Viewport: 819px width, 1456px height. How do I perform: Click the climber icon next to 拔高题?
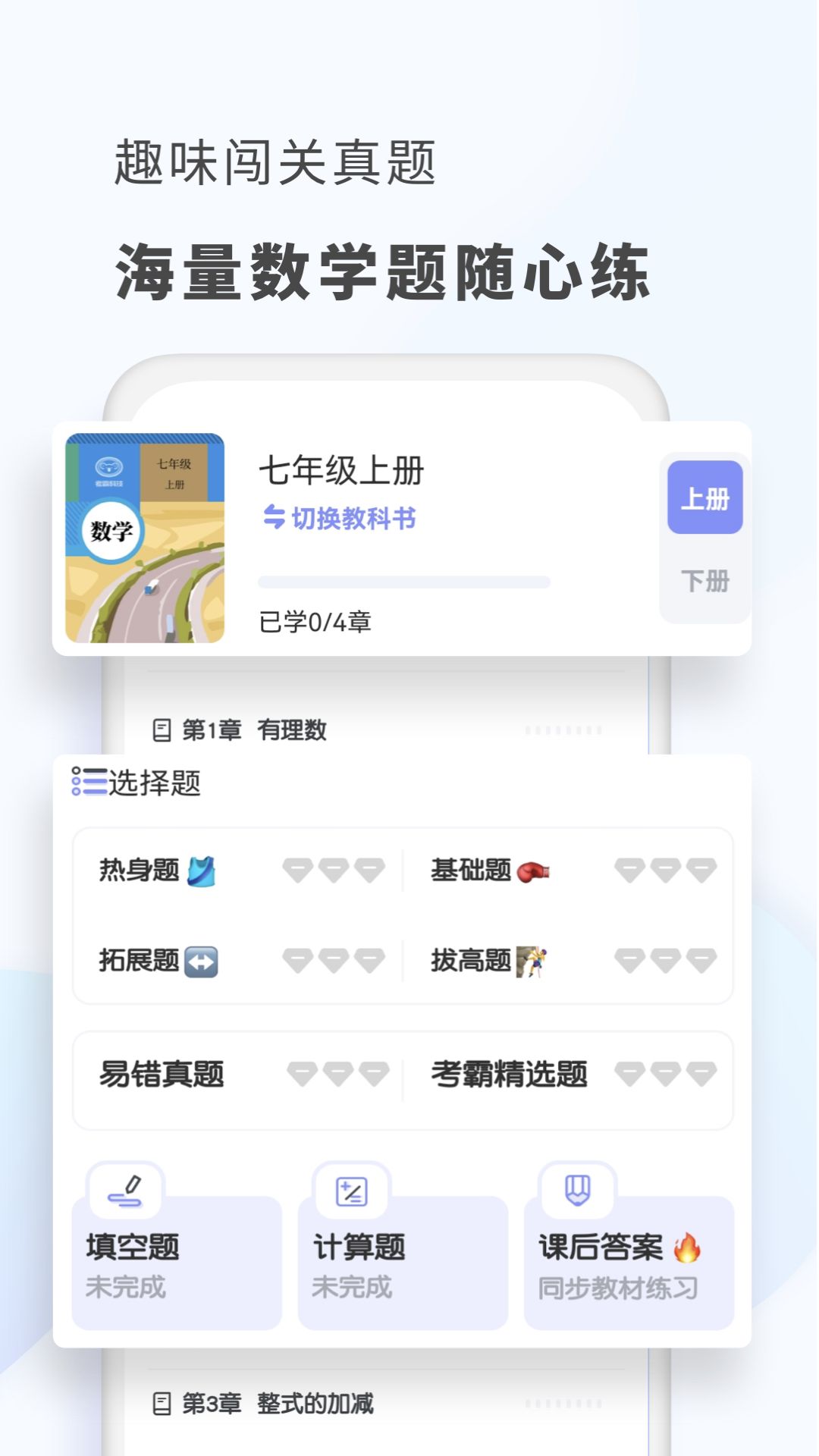click(x=531, y=962)
